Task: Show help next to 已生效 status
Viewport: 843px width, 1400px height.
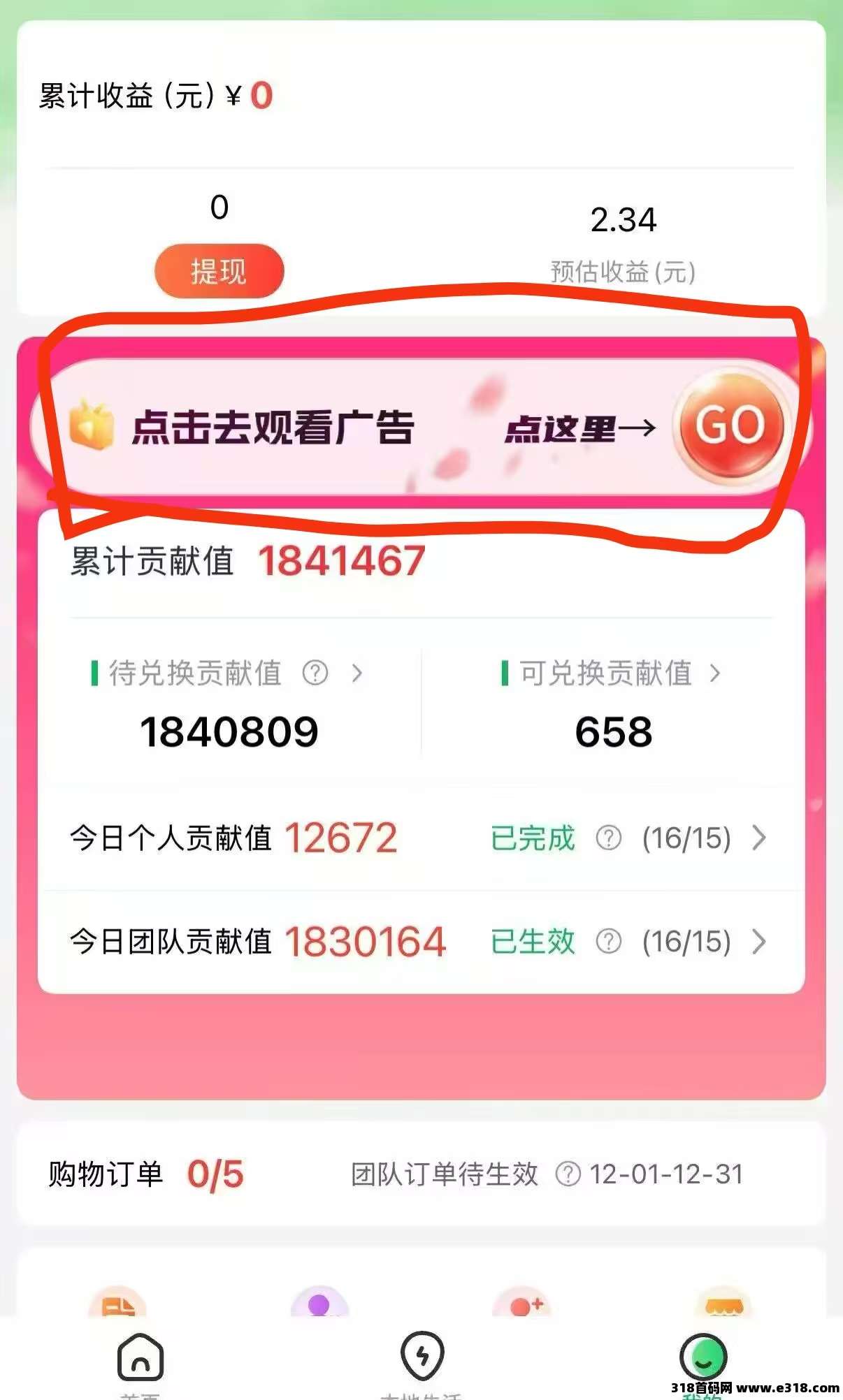Action: [608, 942]
